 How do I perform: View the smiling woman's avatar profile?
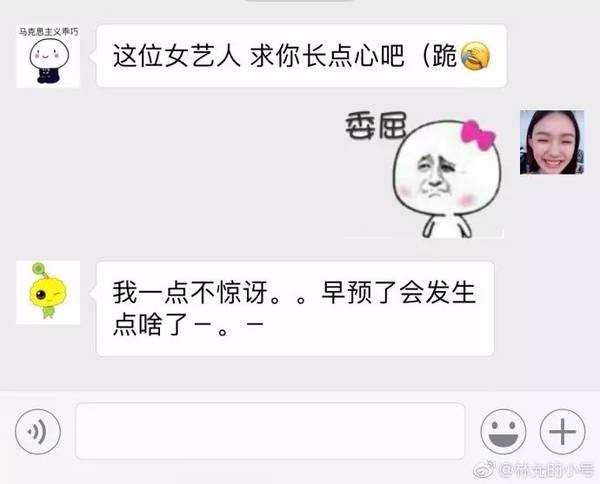pyautogui.click(x=551, y=142)
